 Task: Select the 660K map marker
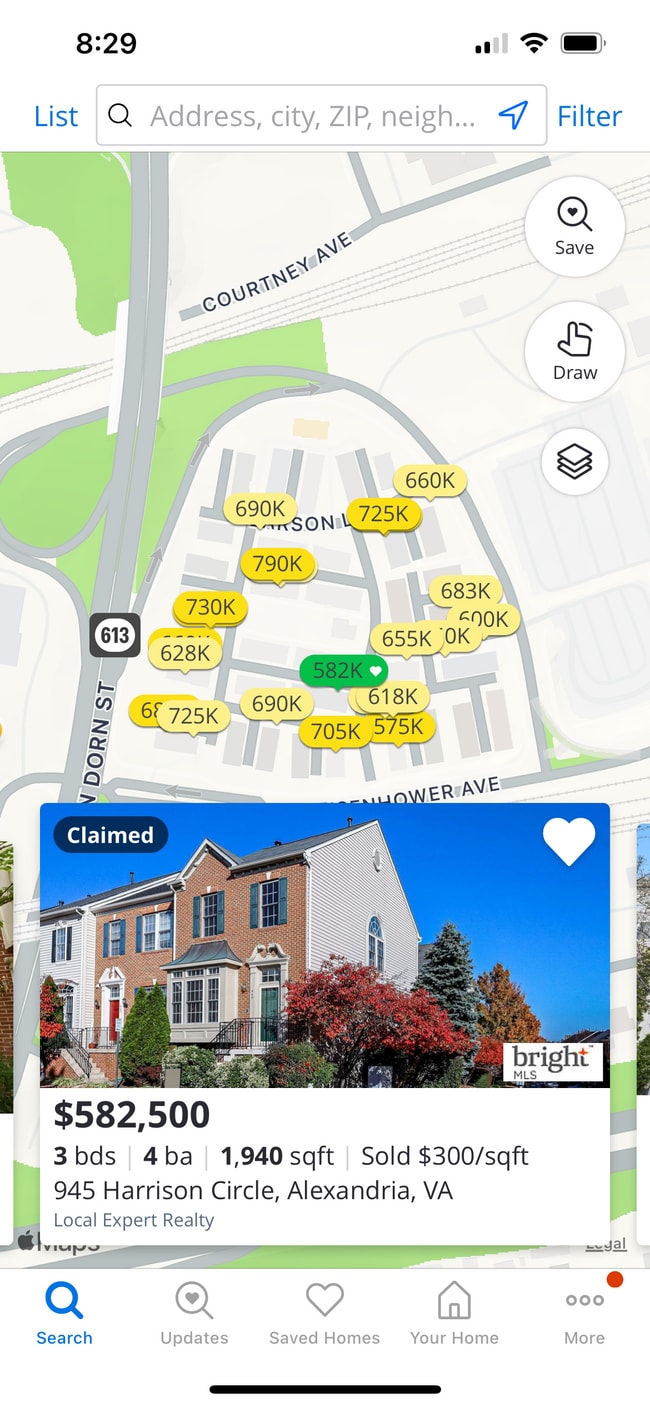(x=430, y=481)
